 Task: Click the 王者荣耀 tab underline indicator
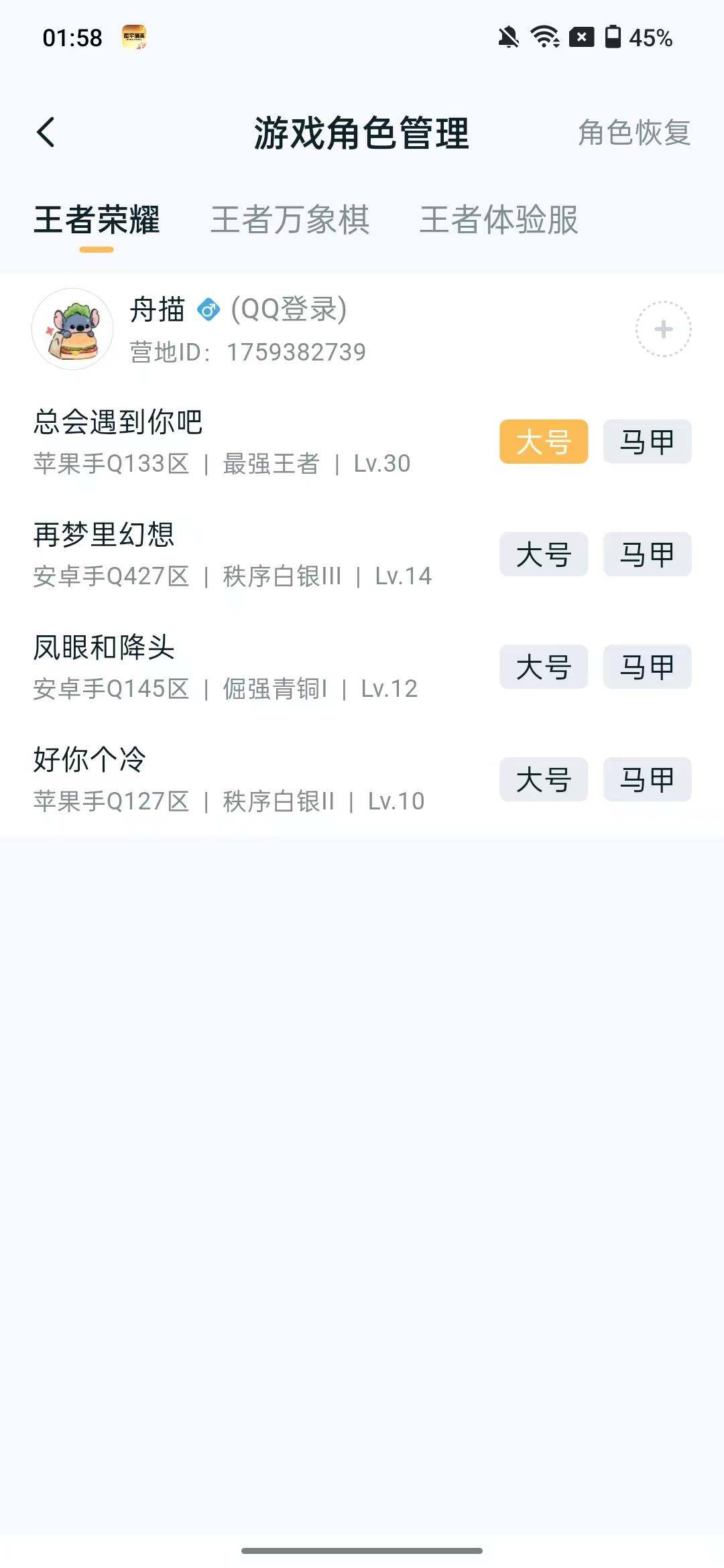tap(97, 251)
